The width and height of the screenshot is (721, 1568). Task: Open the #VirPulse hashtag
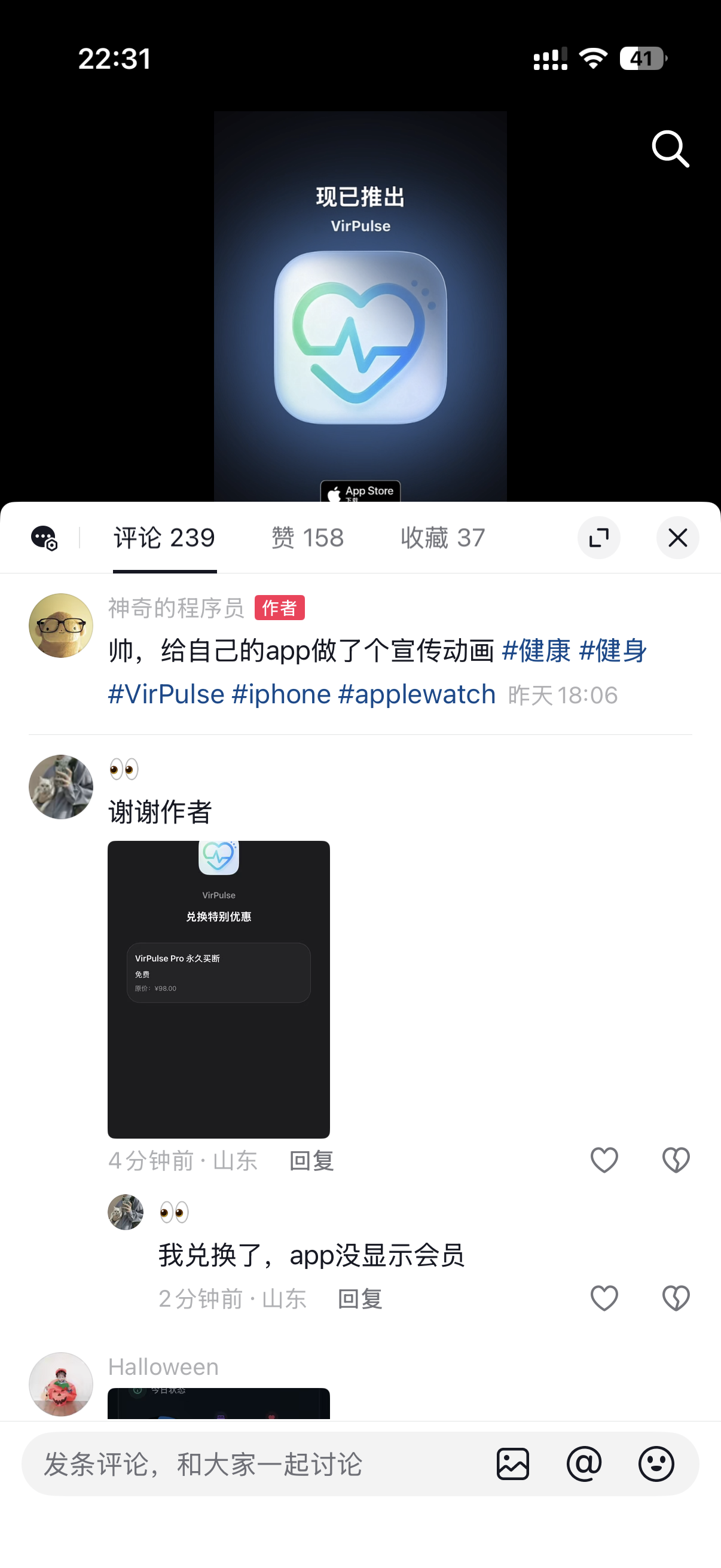[x=166, y=694]
